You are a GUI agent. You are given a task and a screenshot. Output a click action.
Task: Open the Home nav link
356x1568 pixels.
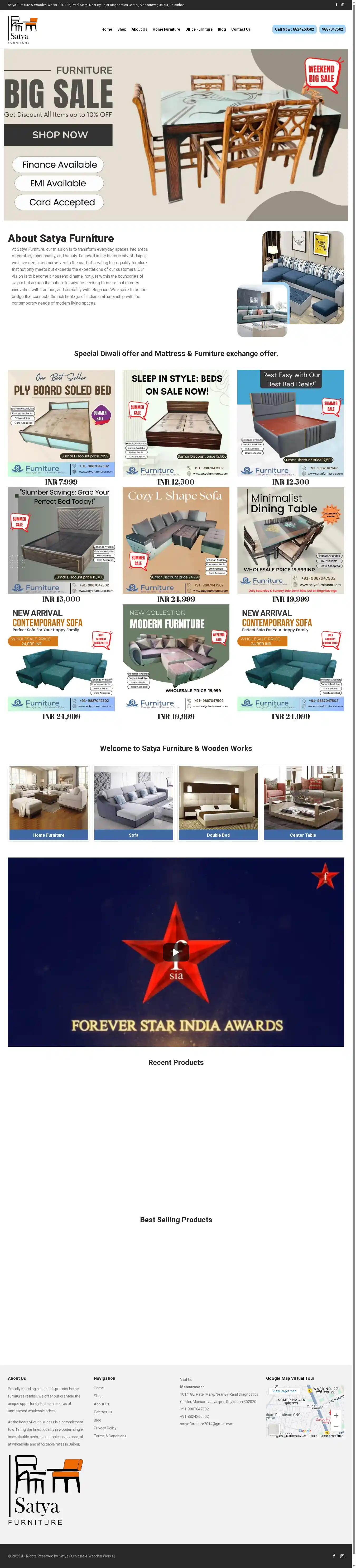pyautogui.click(x=107, y=29)
